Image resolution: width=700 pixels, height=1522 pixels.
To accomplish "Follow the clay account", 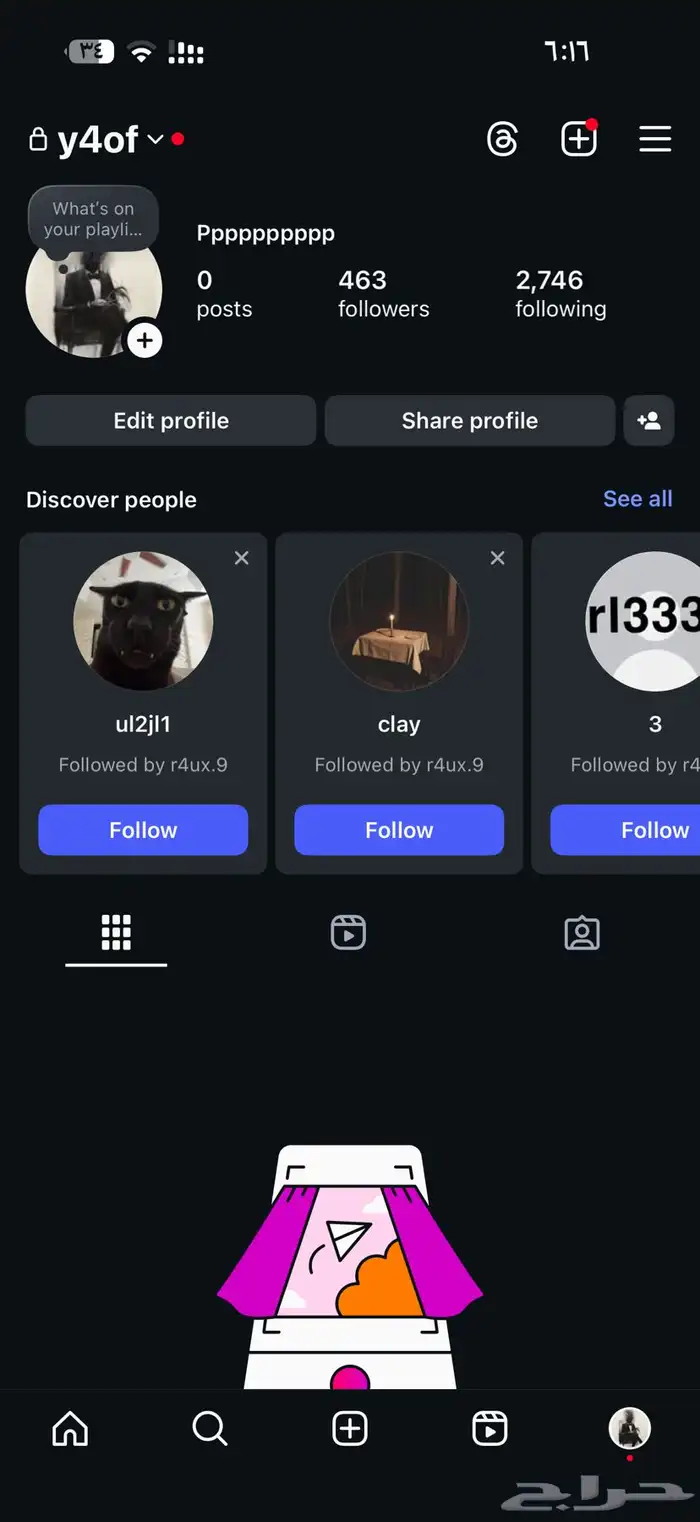I will [399, 830].
